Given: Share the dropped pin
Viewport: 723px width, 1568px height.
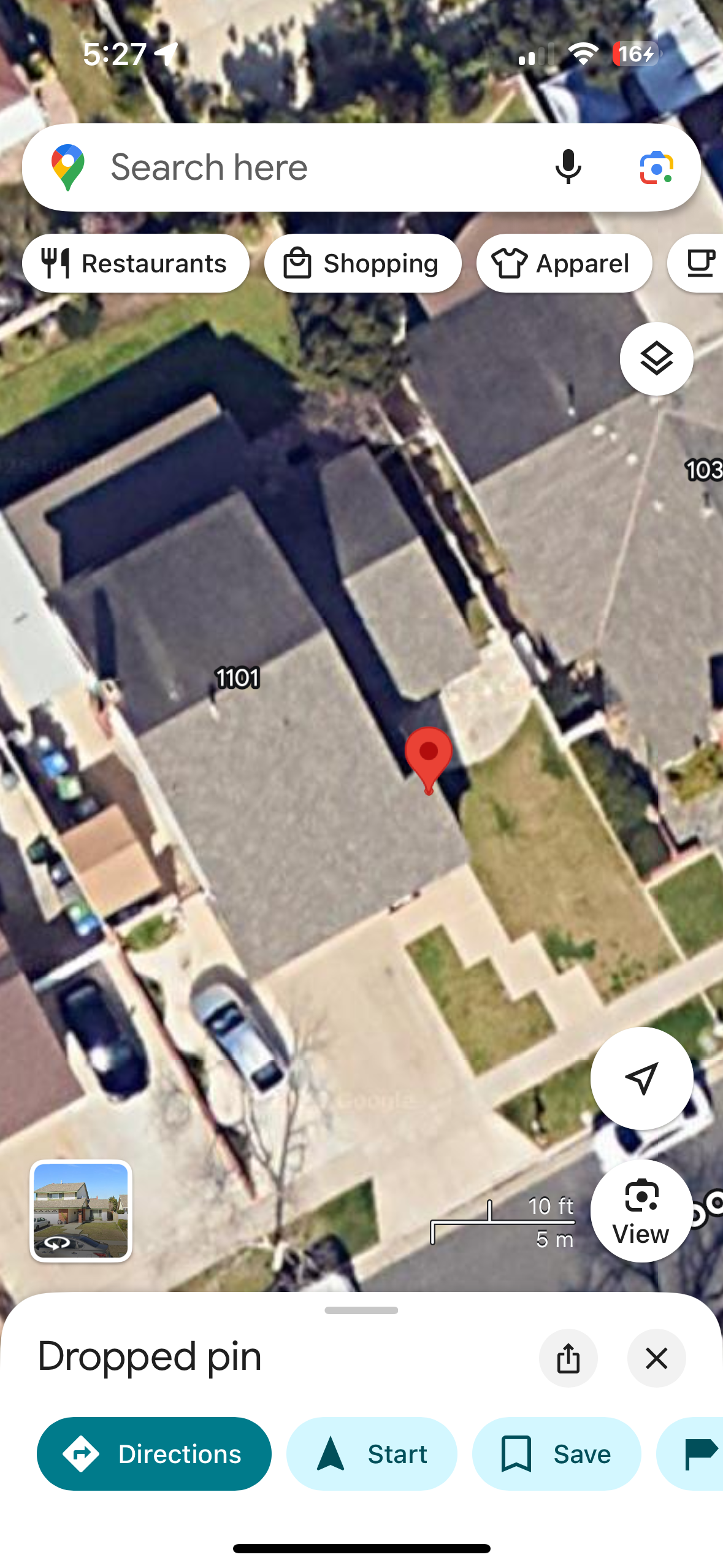Looking at the screenshot, I should (x=568, y=1358).
